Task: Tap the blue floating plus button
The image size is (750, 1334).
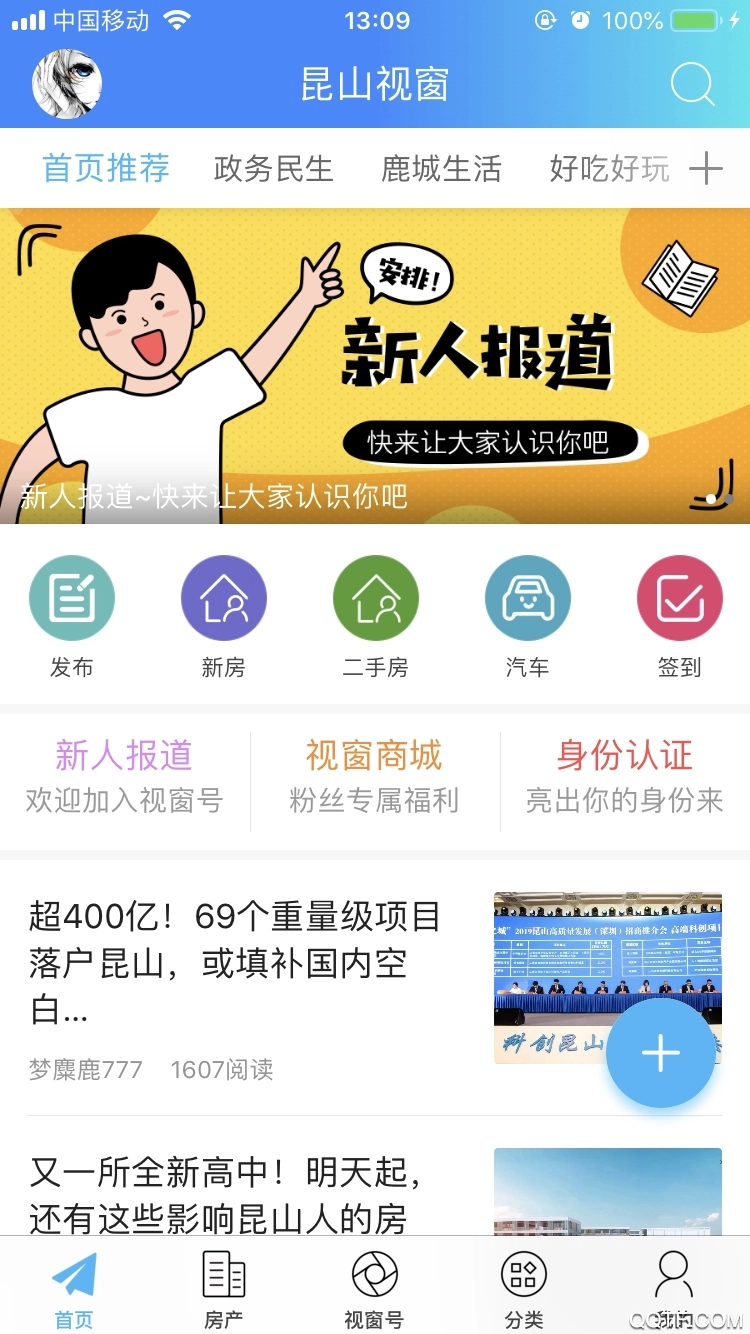Action: 661,1053
